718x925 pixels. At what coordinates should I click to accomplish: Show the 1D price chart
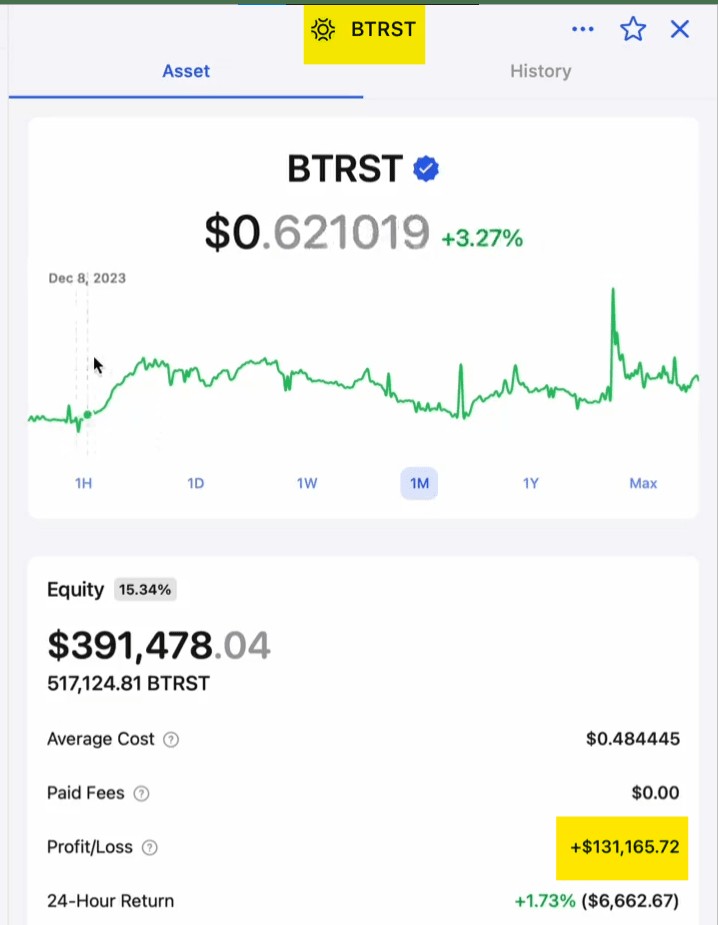196,483
